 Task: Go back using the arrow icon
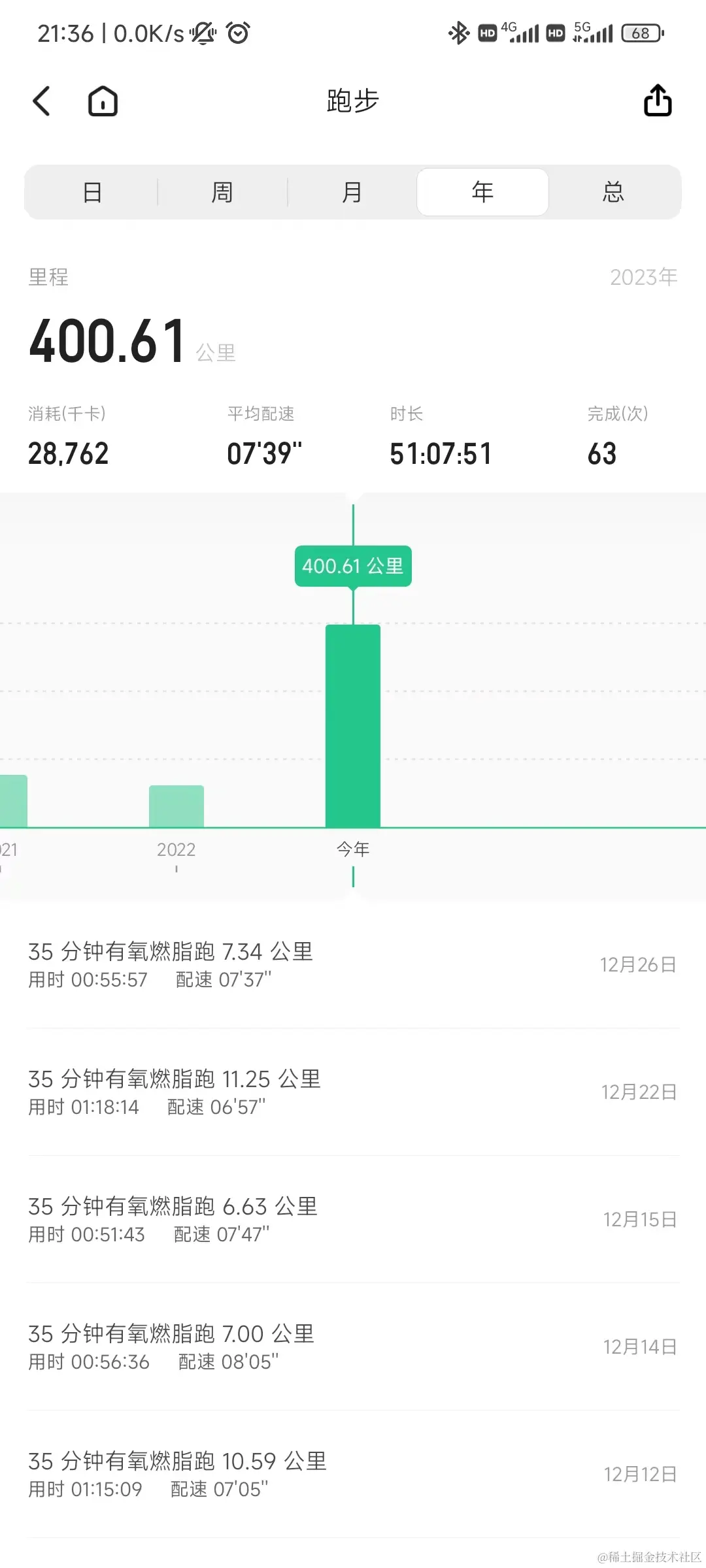click(x=42, y=101)
